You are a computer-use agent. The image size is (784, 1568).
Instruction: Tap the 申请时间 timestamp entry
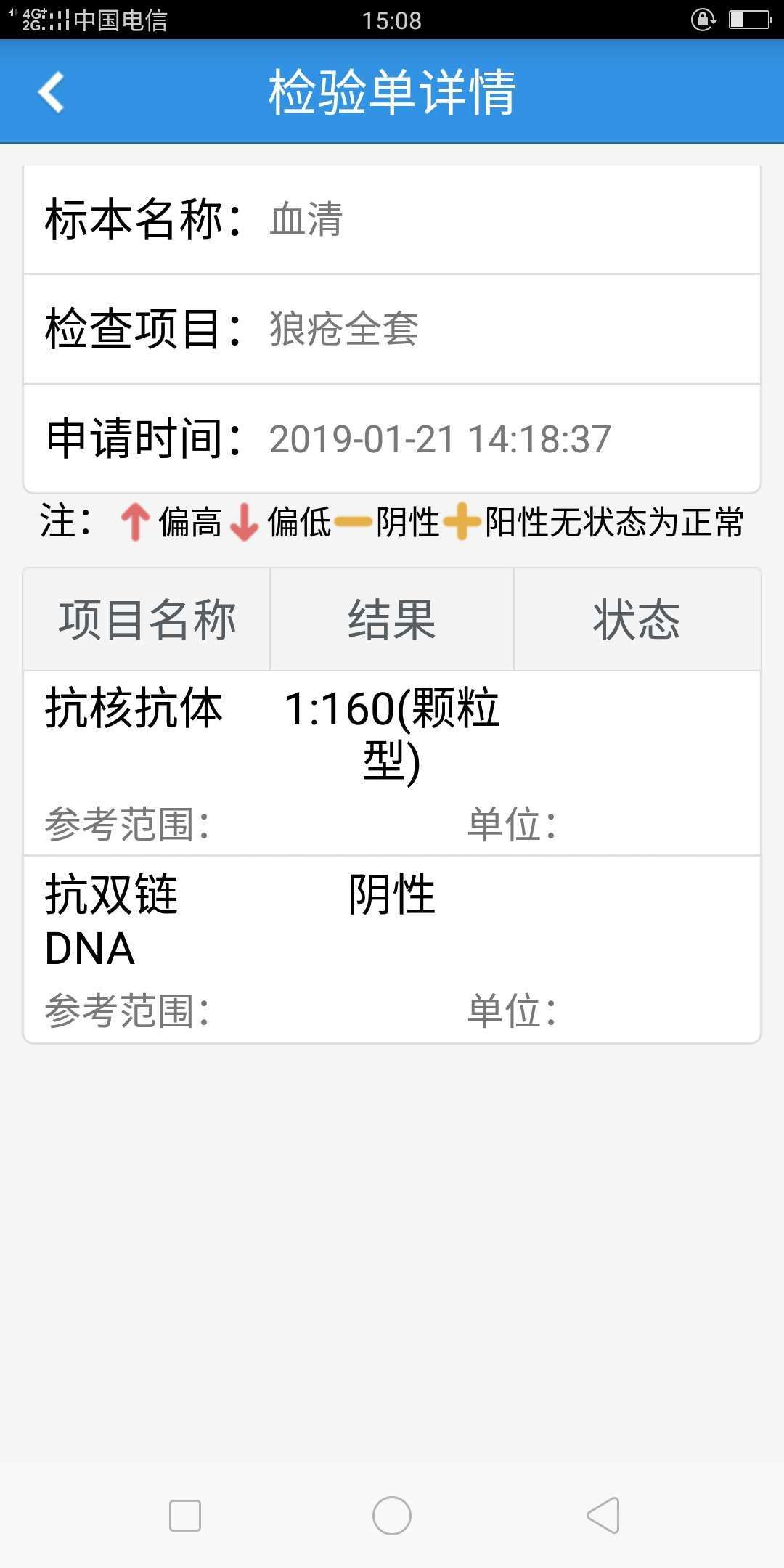click(x=327, y=437)
